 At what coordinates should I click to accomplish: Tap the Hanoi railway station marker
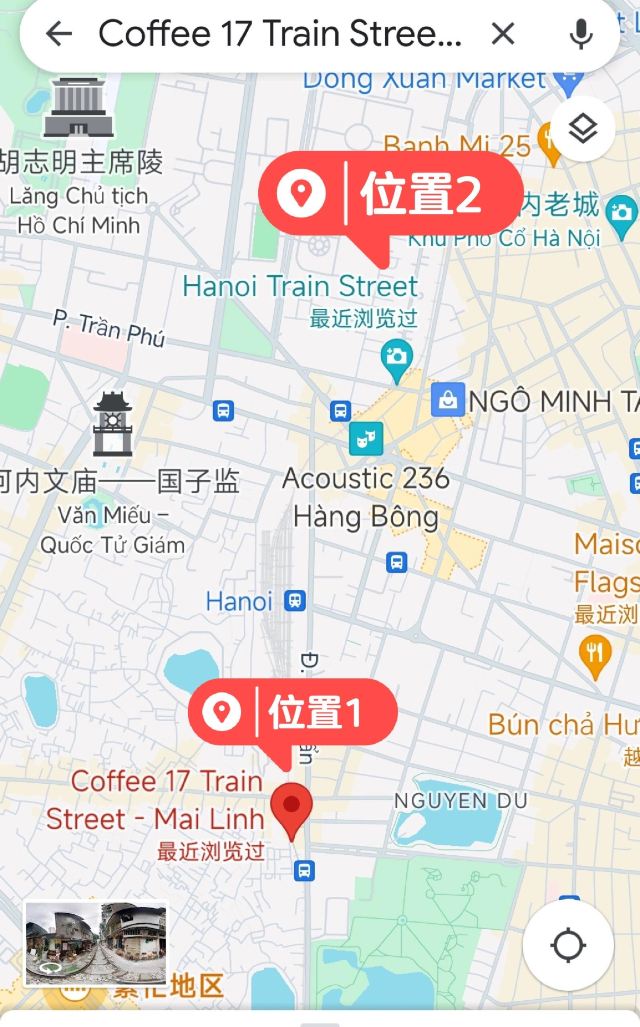click(x=295, y=601)
